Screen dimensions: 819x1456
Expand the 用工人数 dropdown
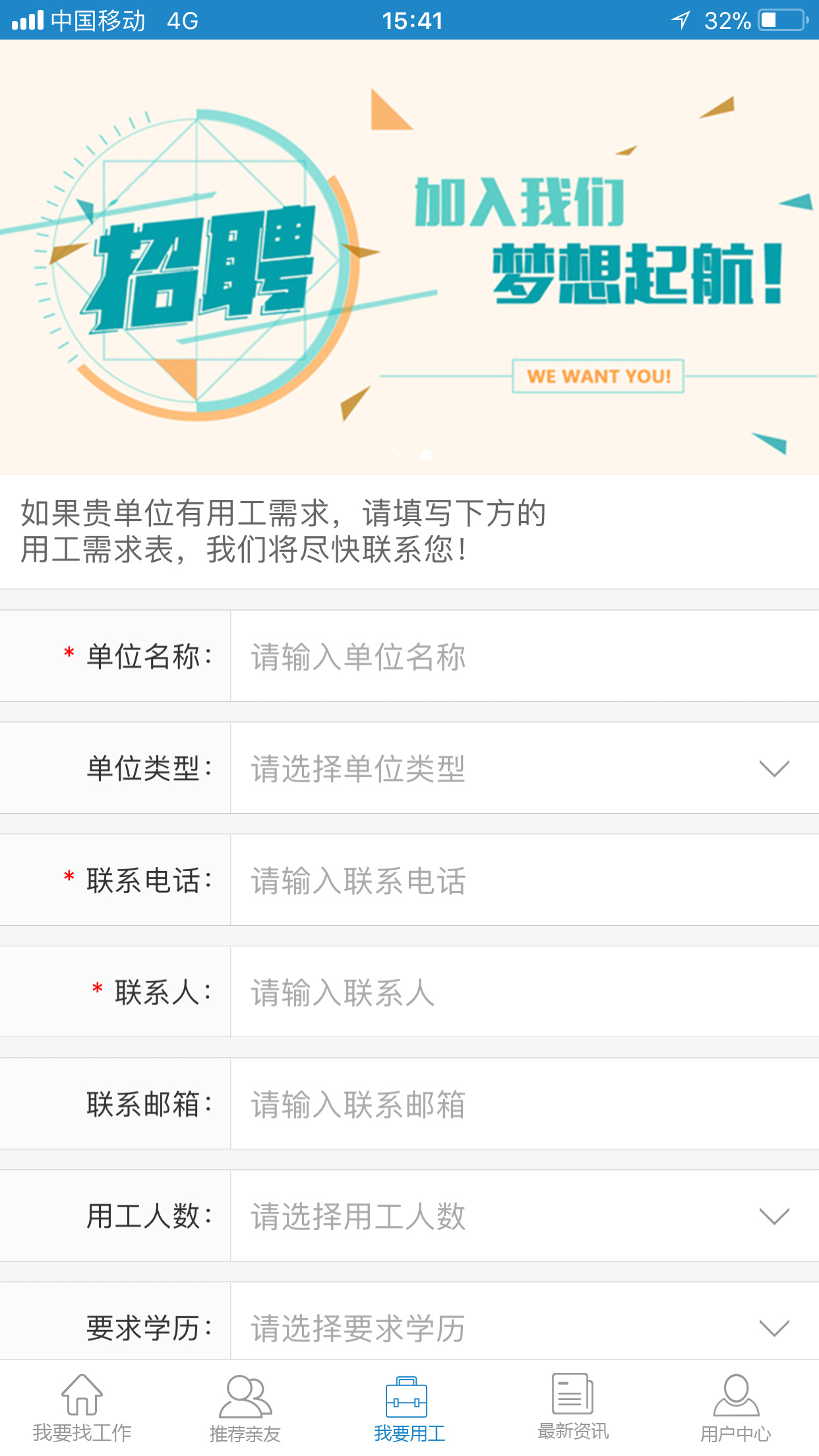524,1217
